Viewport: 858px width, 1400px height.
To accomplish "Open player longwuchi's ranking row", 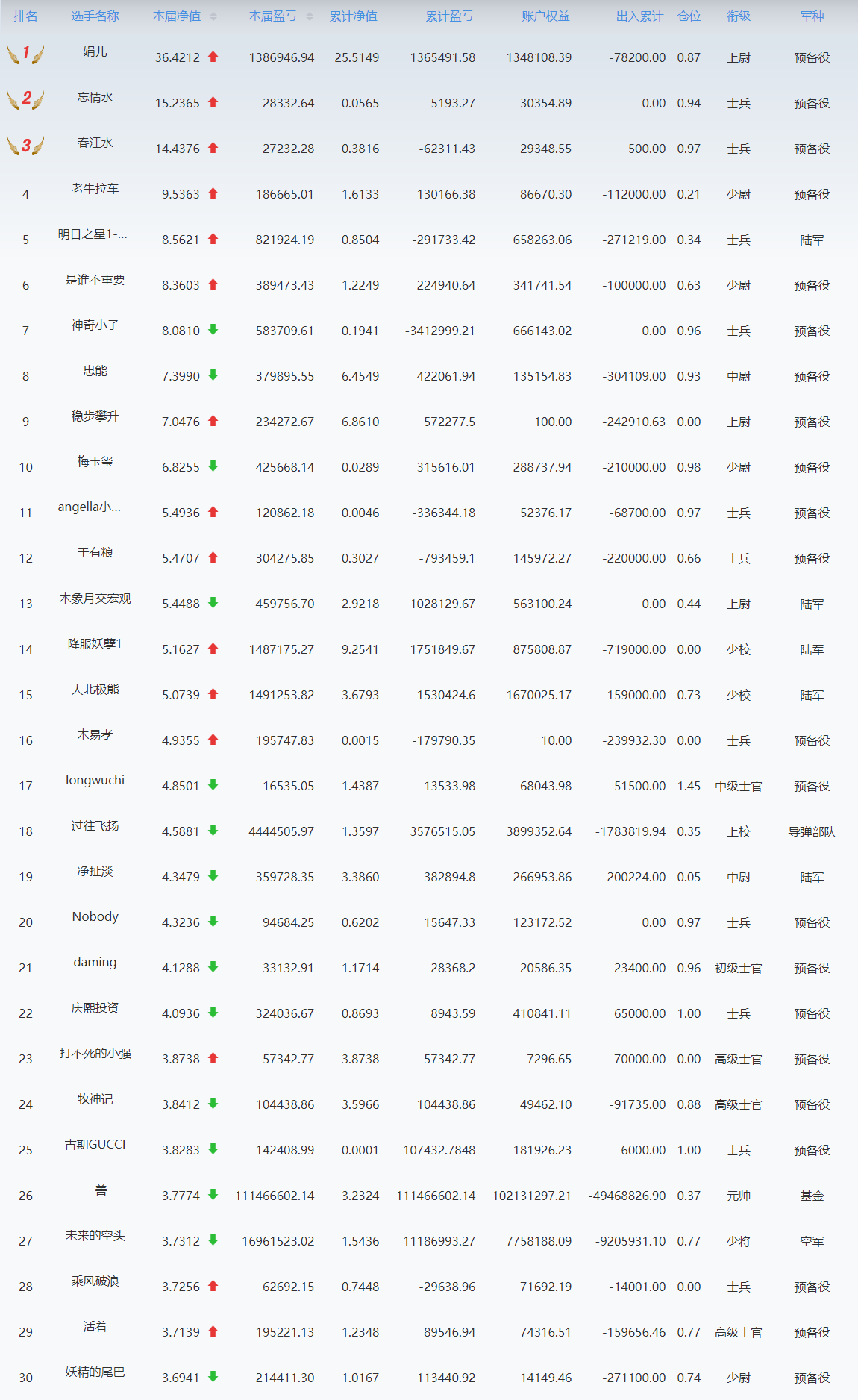I will coord(429,785).
